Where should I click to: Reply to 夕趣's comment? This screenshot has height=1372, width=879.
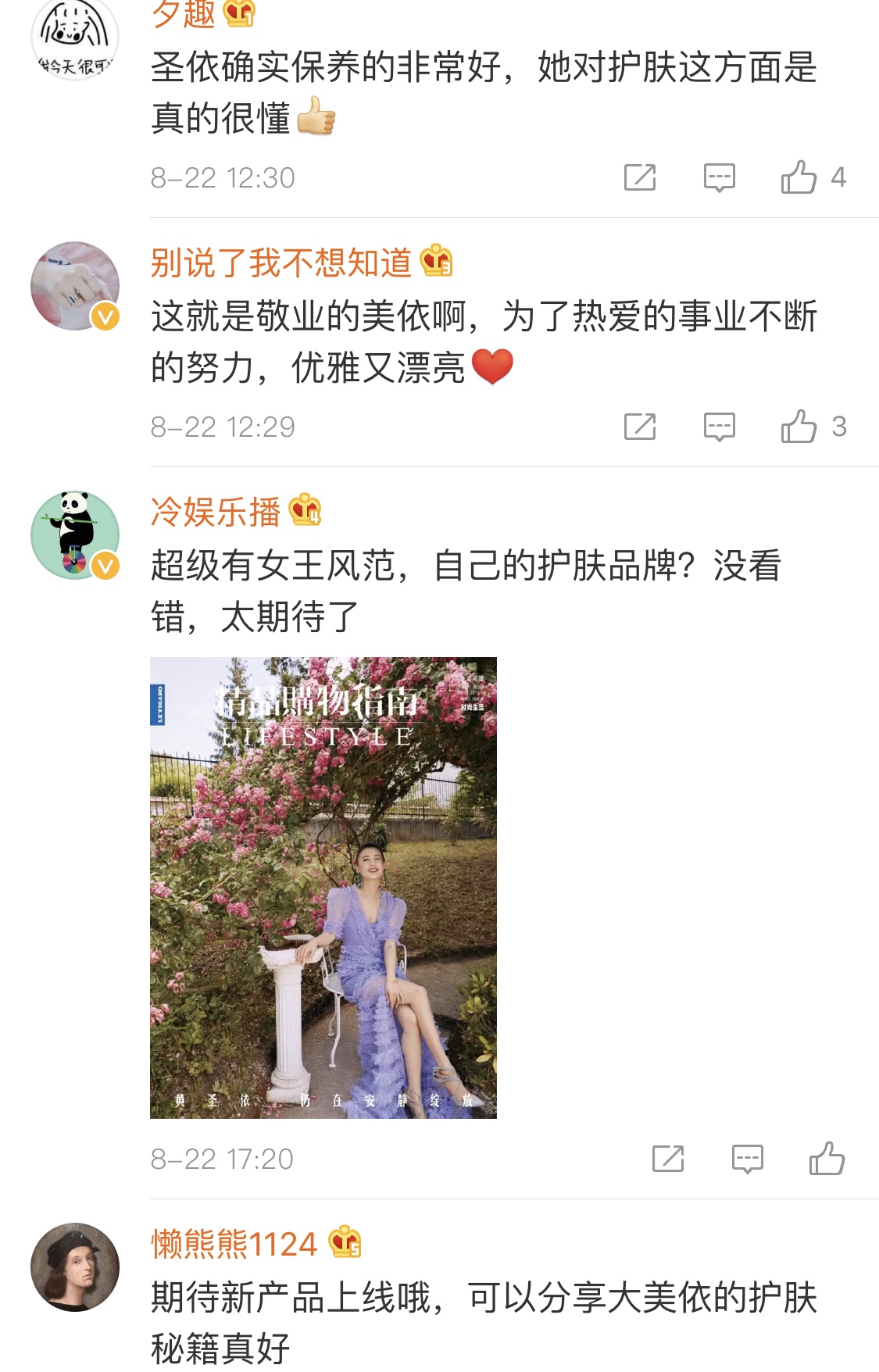(719, 177)
